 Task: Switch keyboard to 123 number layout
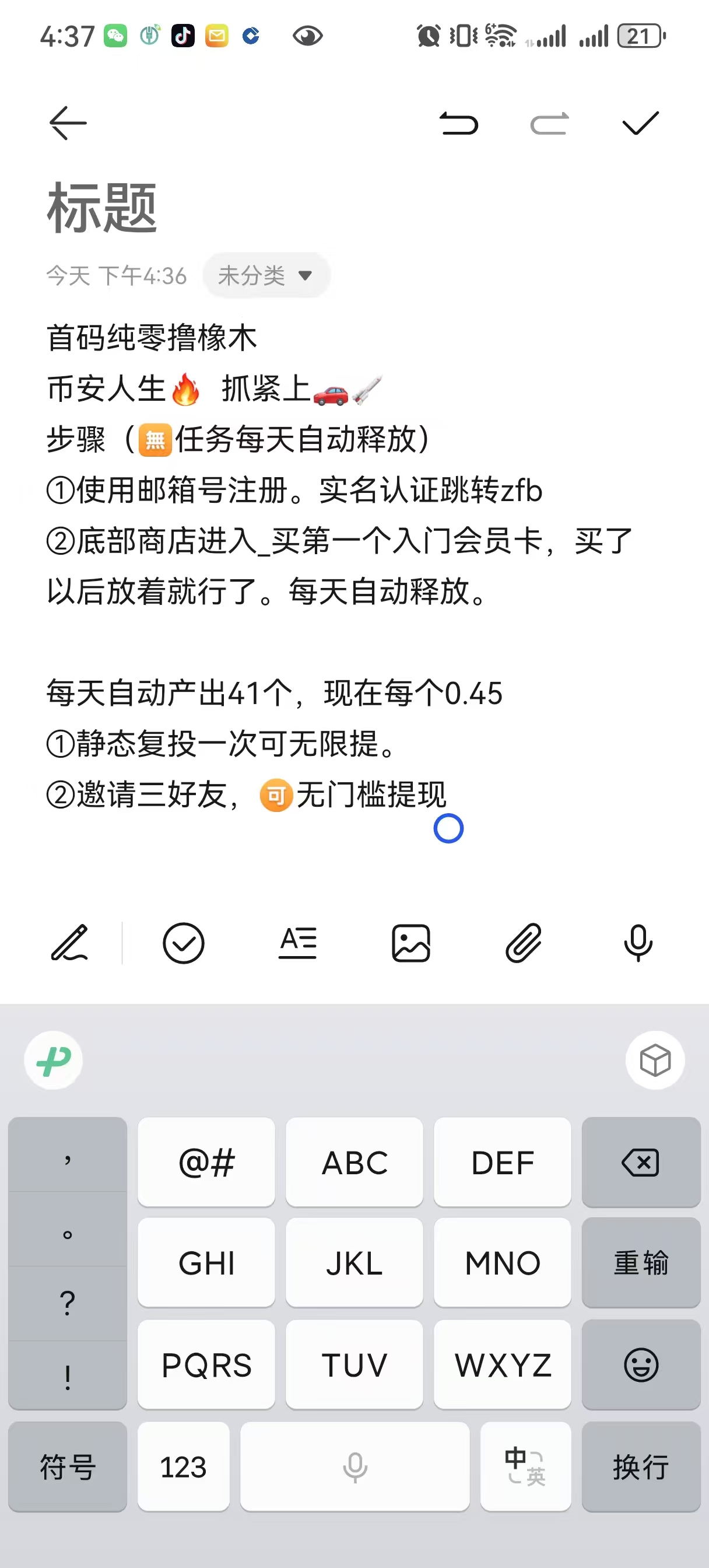click(x=183, y=1466)
